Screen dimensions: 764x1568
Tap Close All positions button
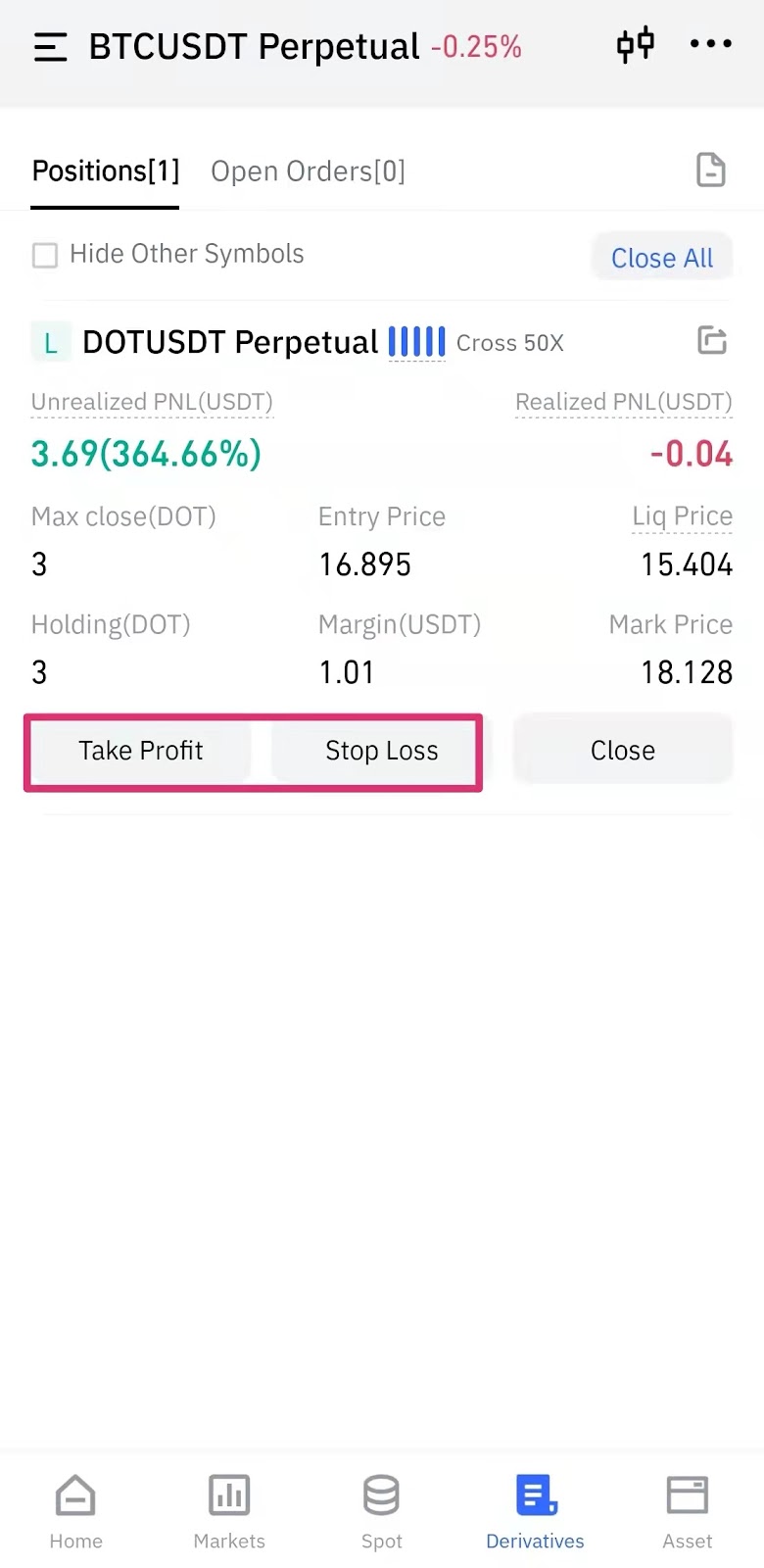point(662,258)
